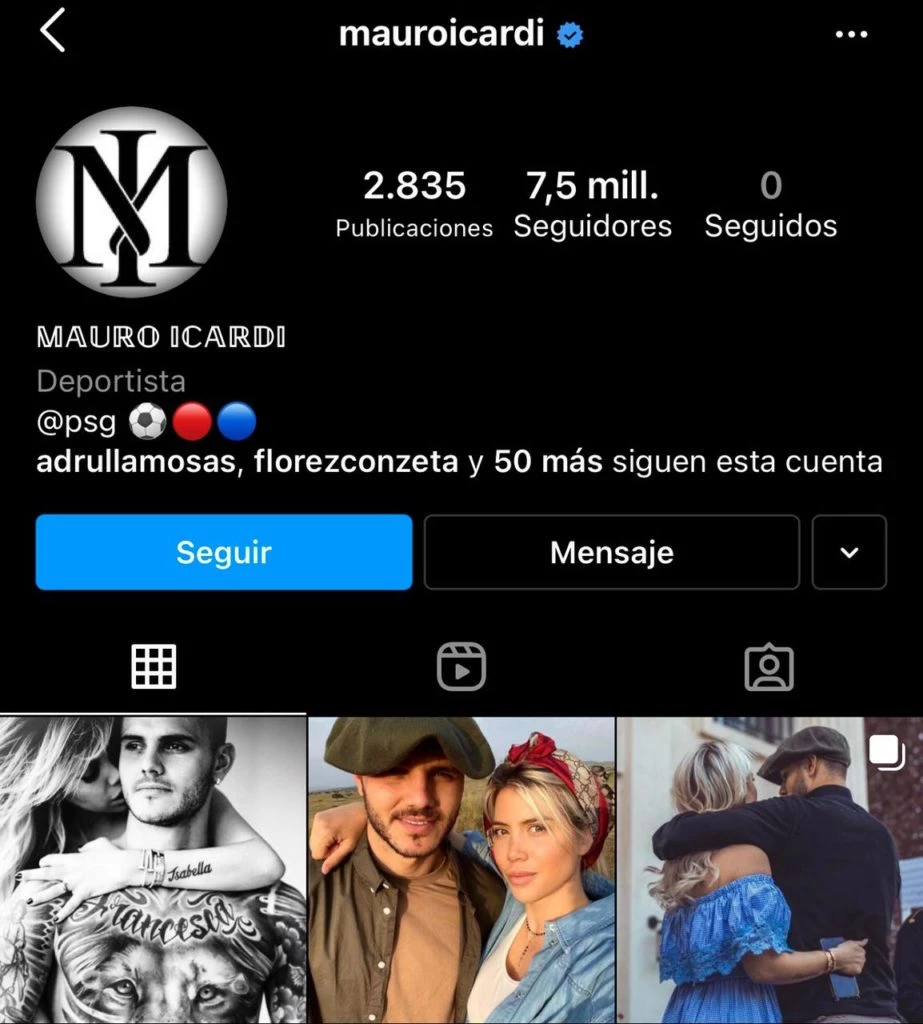Send a message via Mensaje button

[611, 552]
